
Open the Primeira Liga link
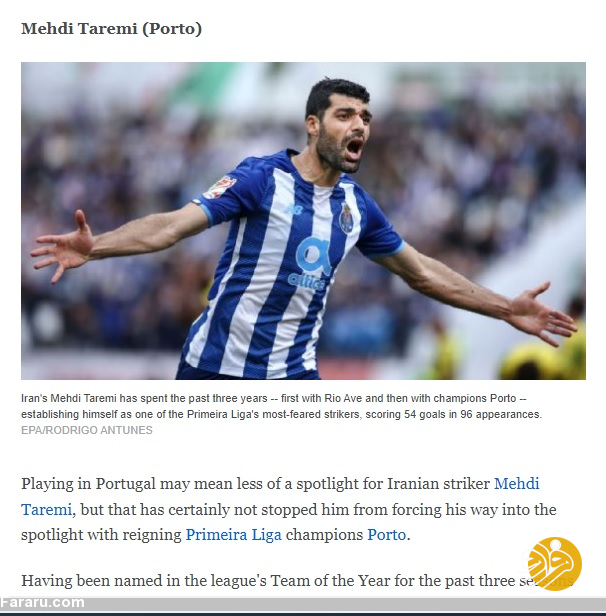(x=233, y=535)
